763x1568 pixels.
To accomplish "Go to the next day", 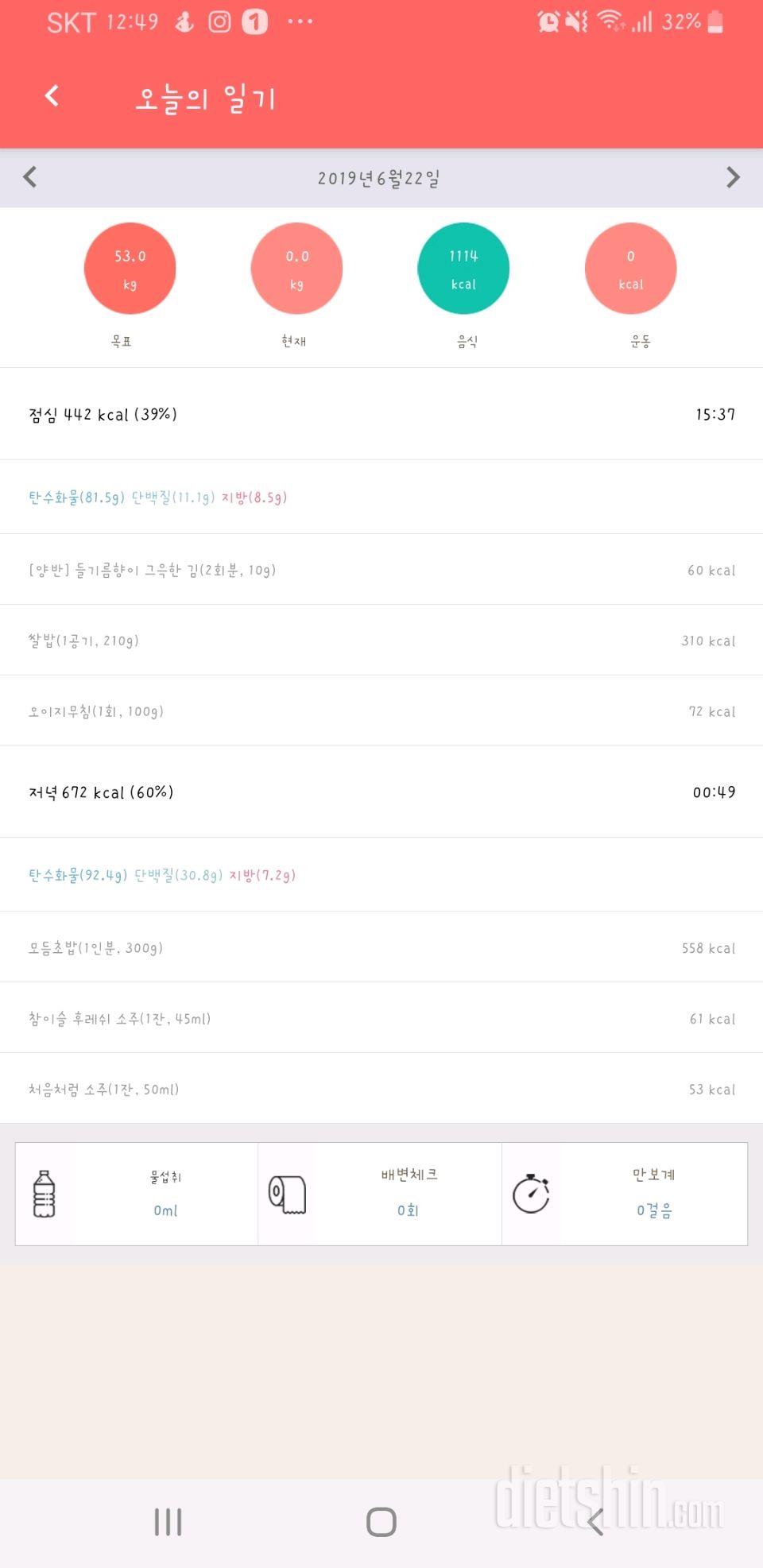I will pyautogui.click(x=733, y=177).
